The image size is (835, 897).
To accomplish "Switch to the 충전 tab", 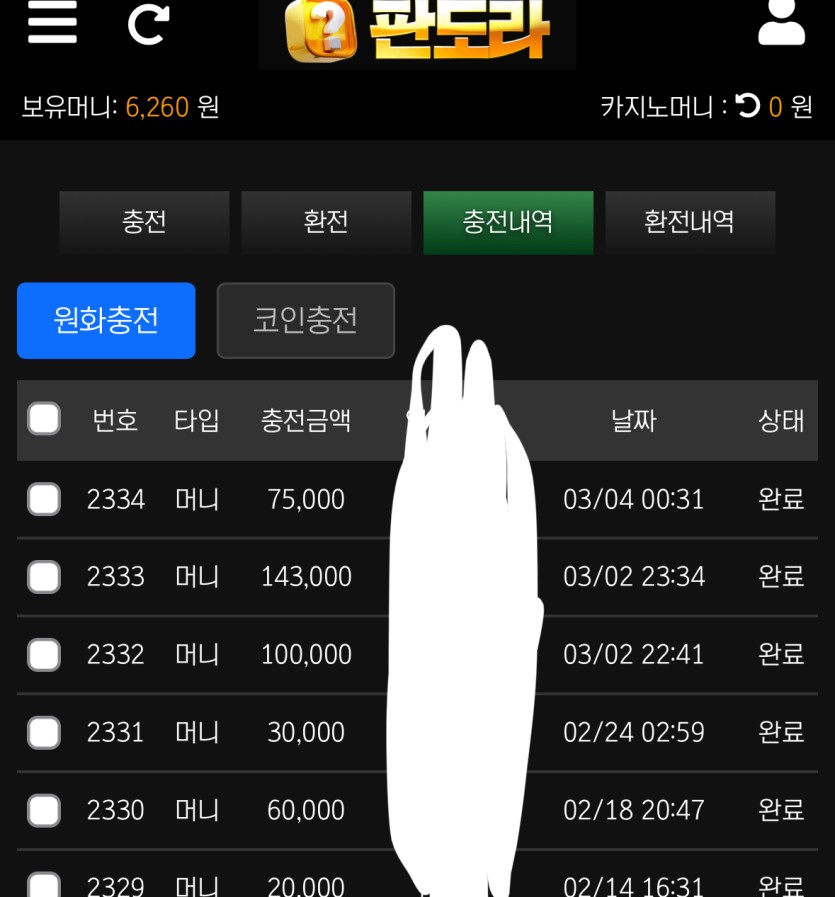I will click(x=144, y=222).
